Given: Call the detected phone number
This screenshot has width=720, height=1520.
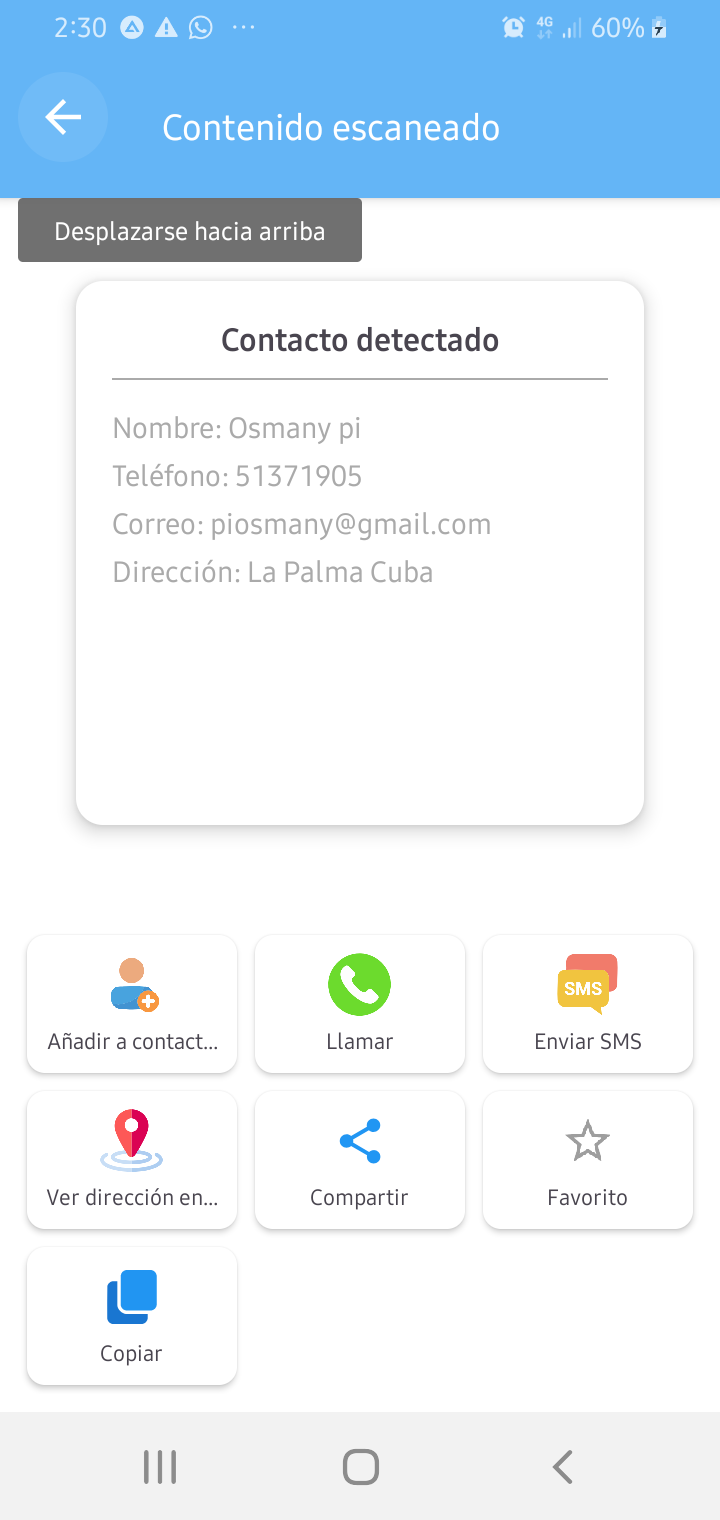Looking at the screenshot, I should click(360, 1003).
